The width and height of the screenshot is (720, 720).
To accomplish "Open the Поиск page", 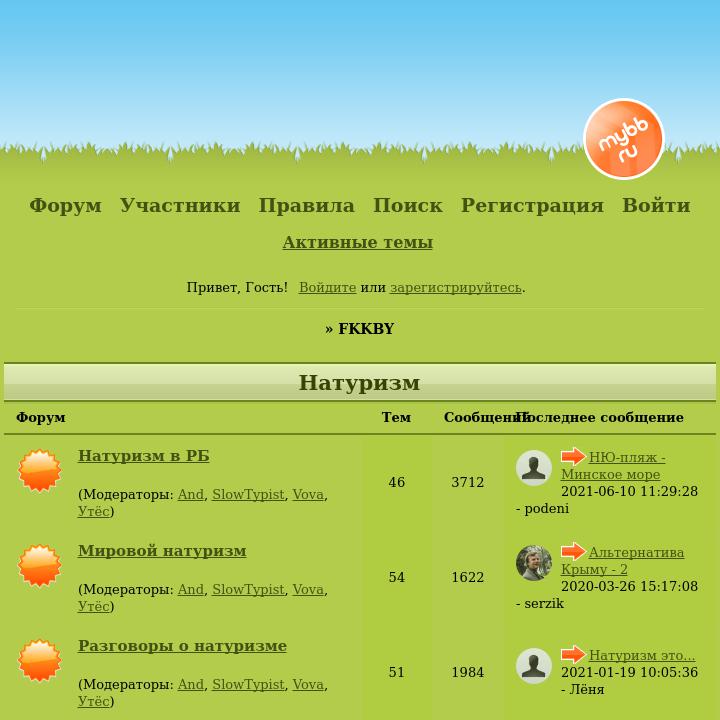I will tap(407, 205).
